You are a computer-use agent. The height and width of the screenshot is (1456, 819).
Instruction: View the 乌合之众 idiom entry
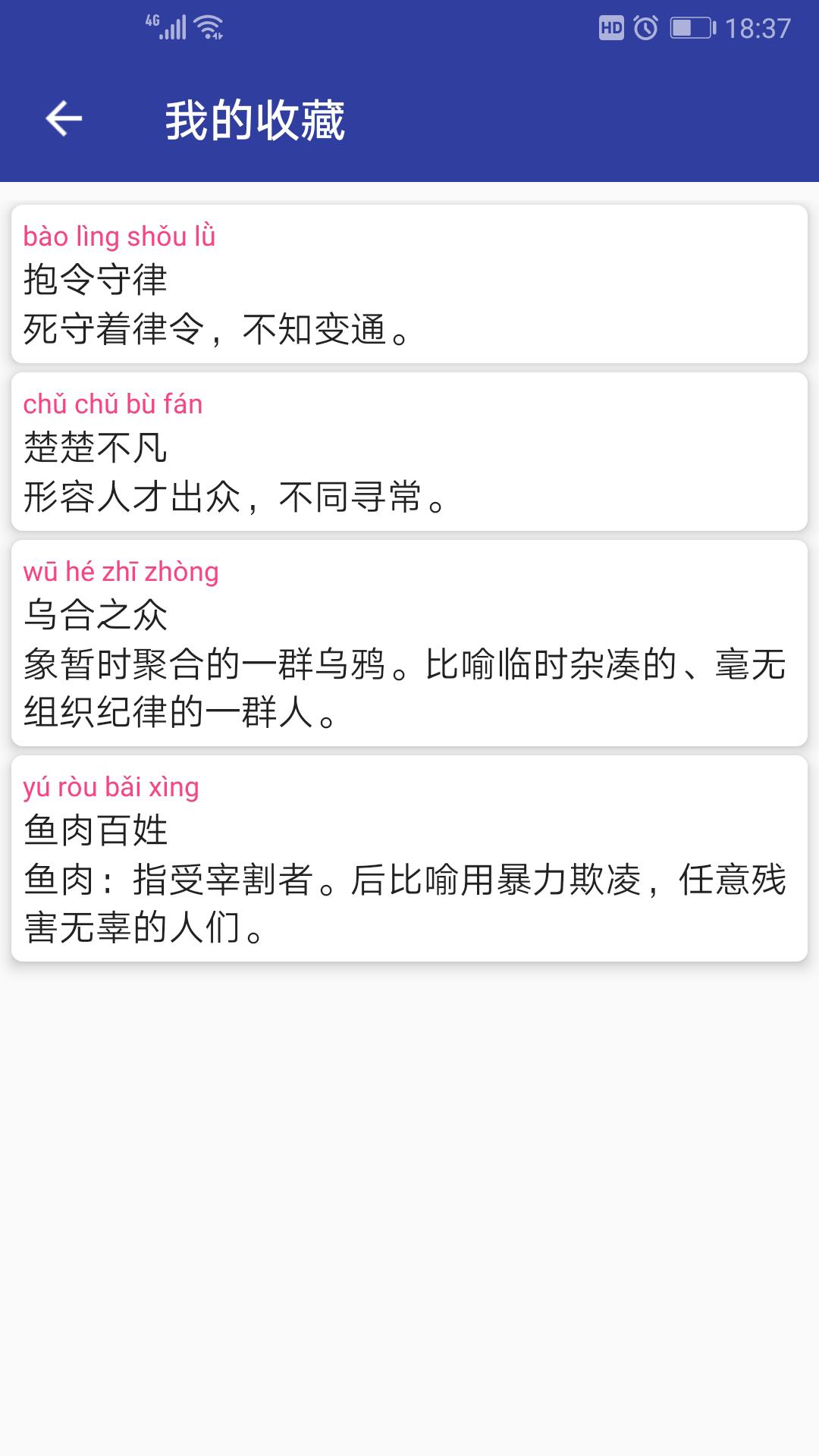tap(409, 642)
